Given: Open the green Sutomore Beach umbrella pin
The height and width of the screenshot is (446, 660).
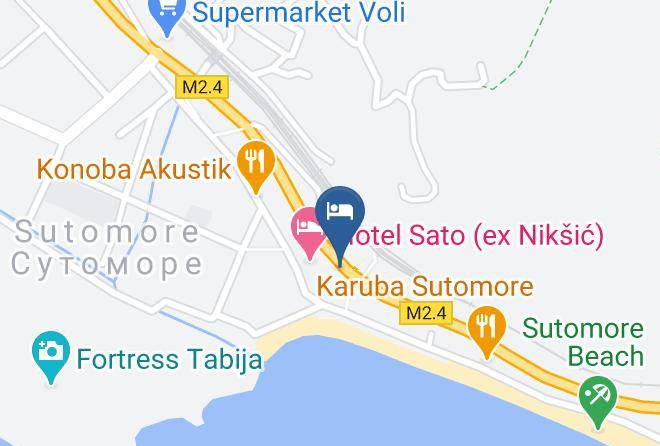Looking at the screenshot, I should [x=598, y=403].
